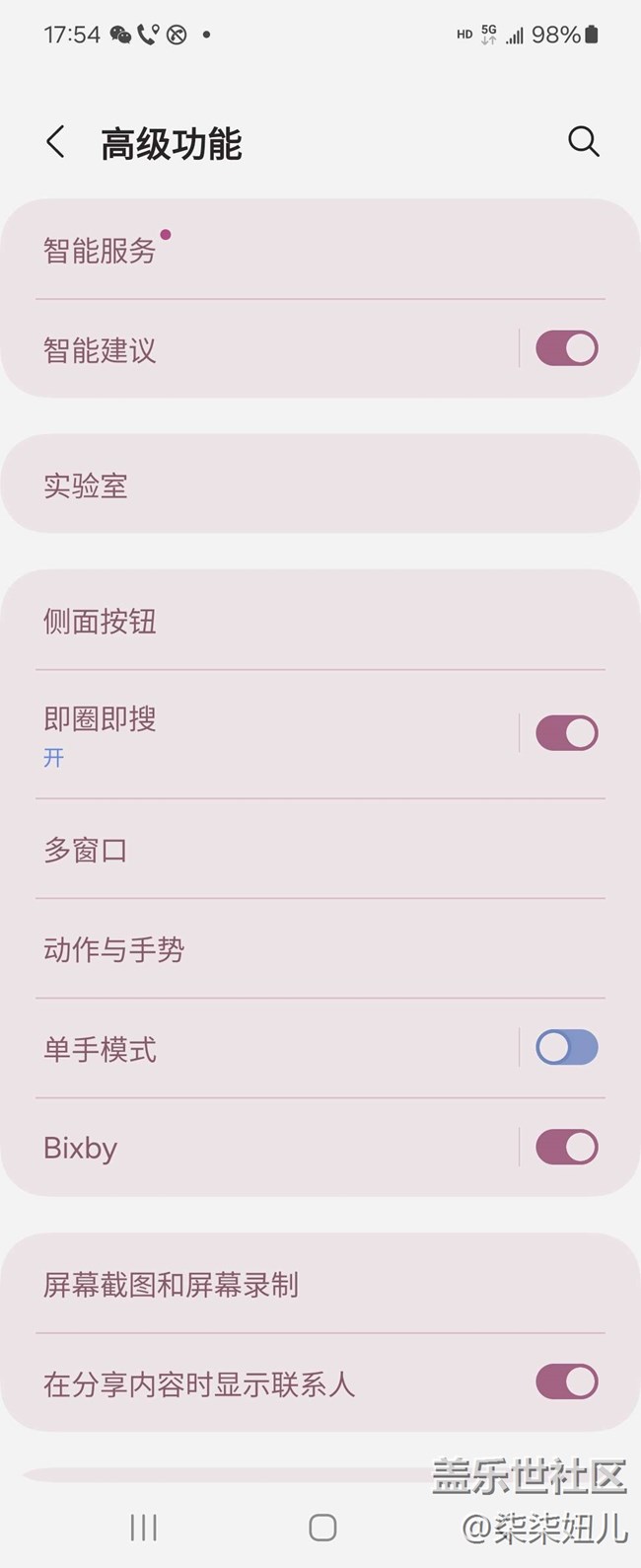Image resolution: width=641 pixels, height=1568 pixels.
Task: Enable the 单手模式 switch
Action: (x=566, y=1048)
